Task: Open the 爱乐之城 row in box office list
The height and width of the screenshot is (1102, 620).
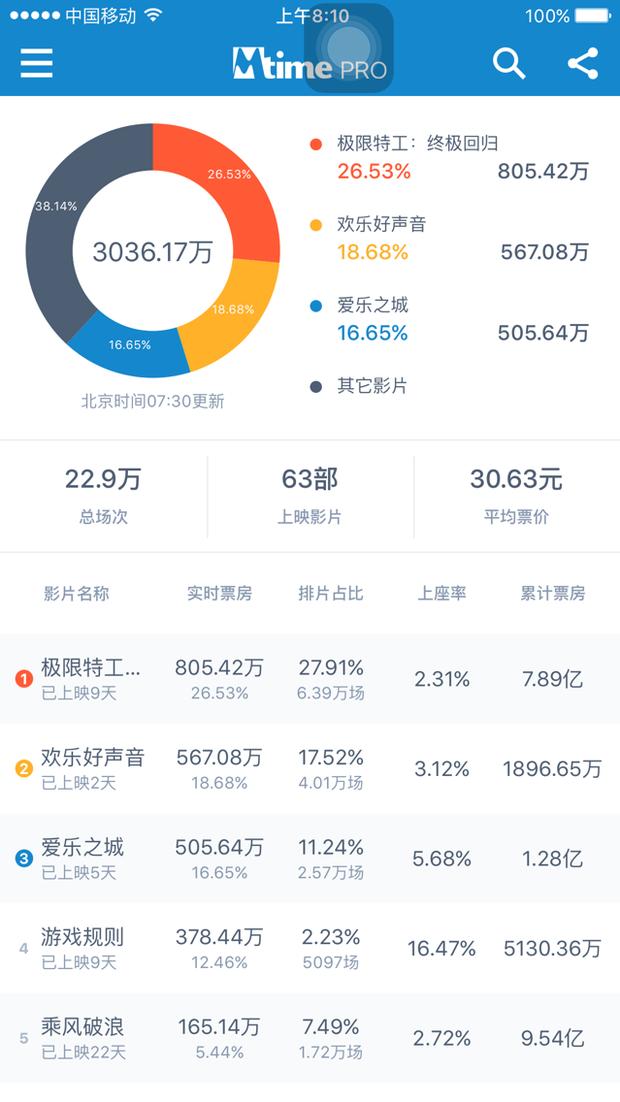Action: pyautogui.click(x=310, y=858)
